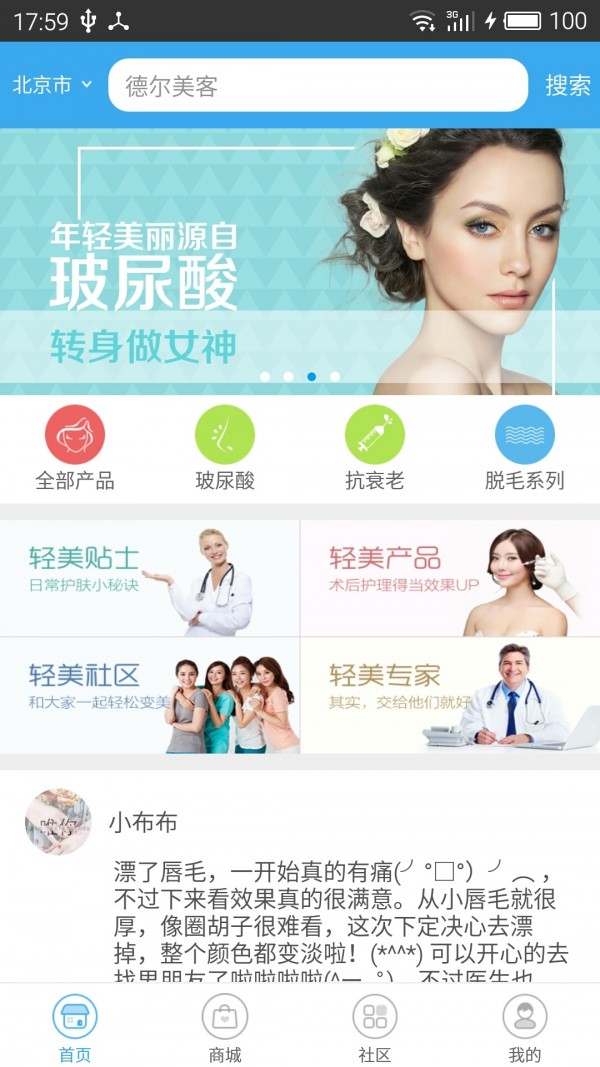Screen dimensions: 600x1067
Task: Open the 轻美产品 card
Action: 450,578
